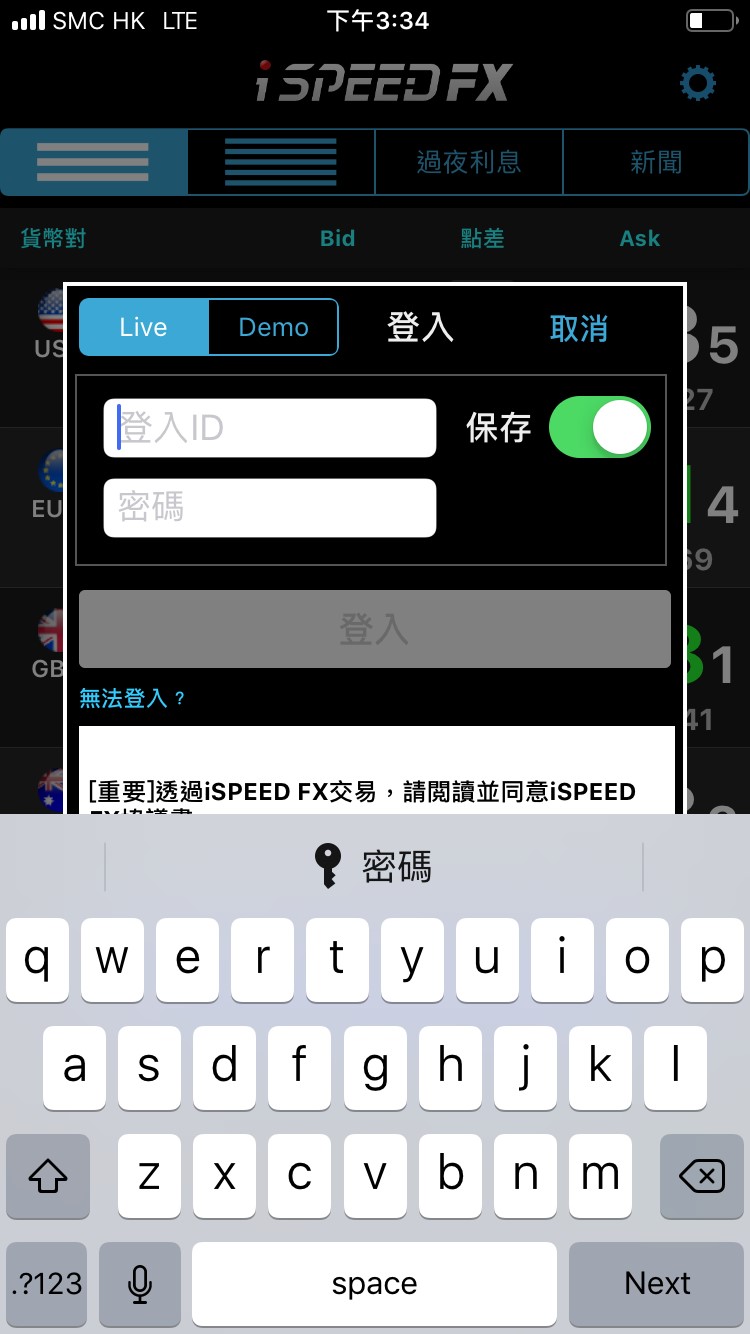Switch to the Demo account mode
750x1334 pixels.
tap(273, 327)
